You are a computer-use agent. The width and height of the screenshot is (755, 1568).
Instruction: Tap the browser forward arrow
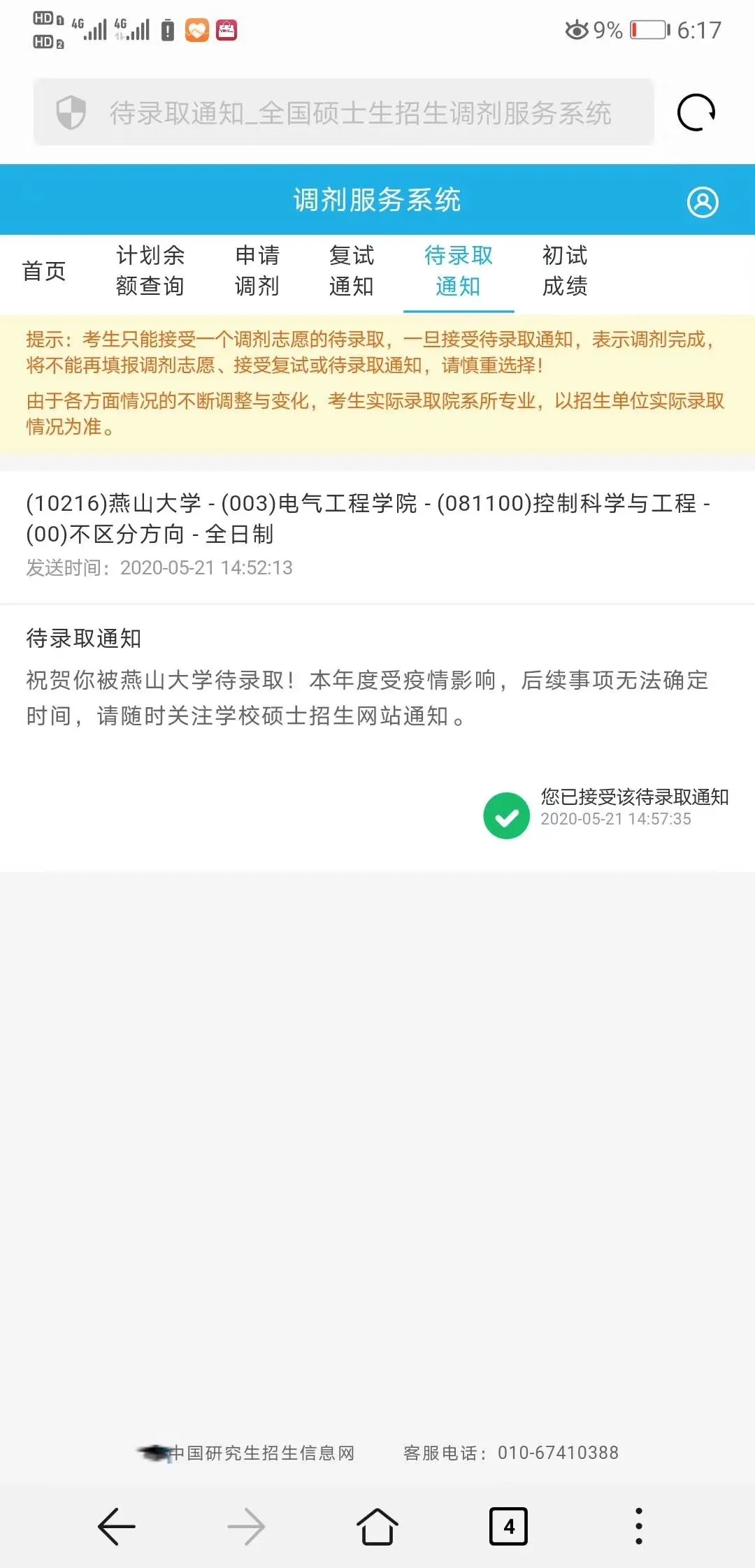pos(246,1526)
